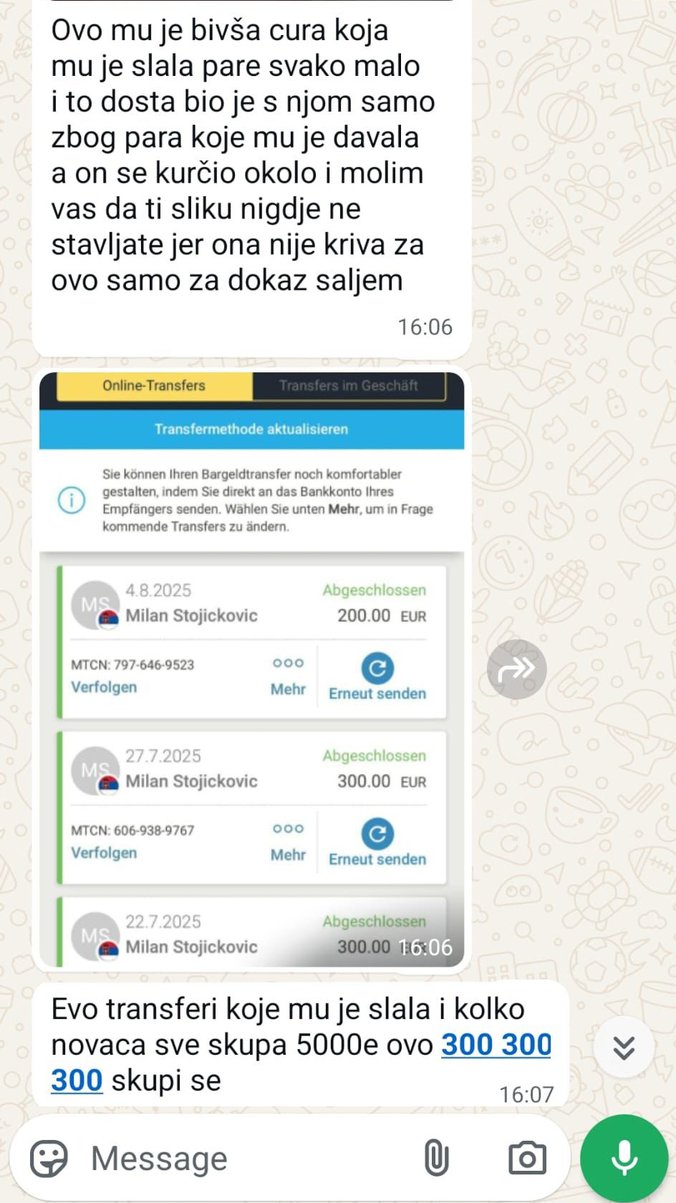
Task: Open the camera to take a photo
Action: point(527,1158)
